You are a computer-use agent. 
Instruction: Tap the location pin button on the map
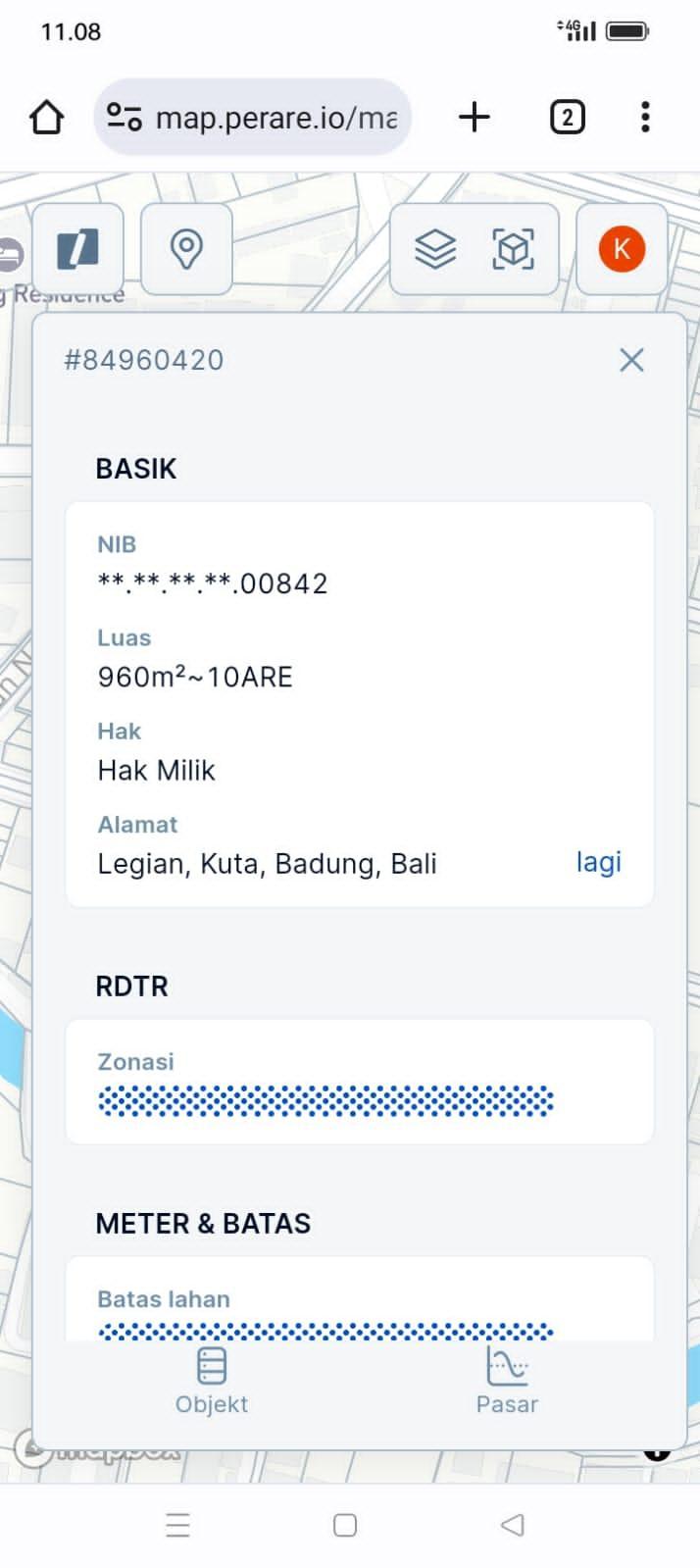[x=186, y=249]
